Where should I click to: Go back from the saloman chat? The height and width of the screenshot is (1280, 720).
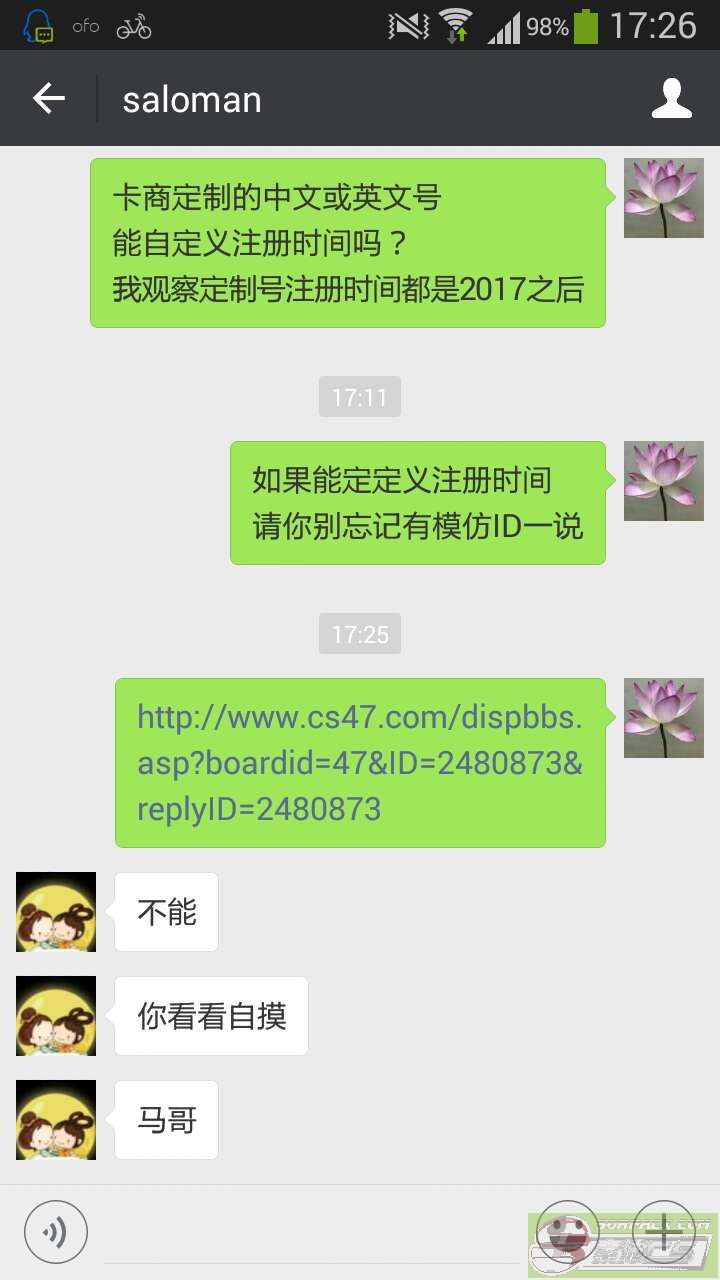pyautogui.click(x=48, y=98)
